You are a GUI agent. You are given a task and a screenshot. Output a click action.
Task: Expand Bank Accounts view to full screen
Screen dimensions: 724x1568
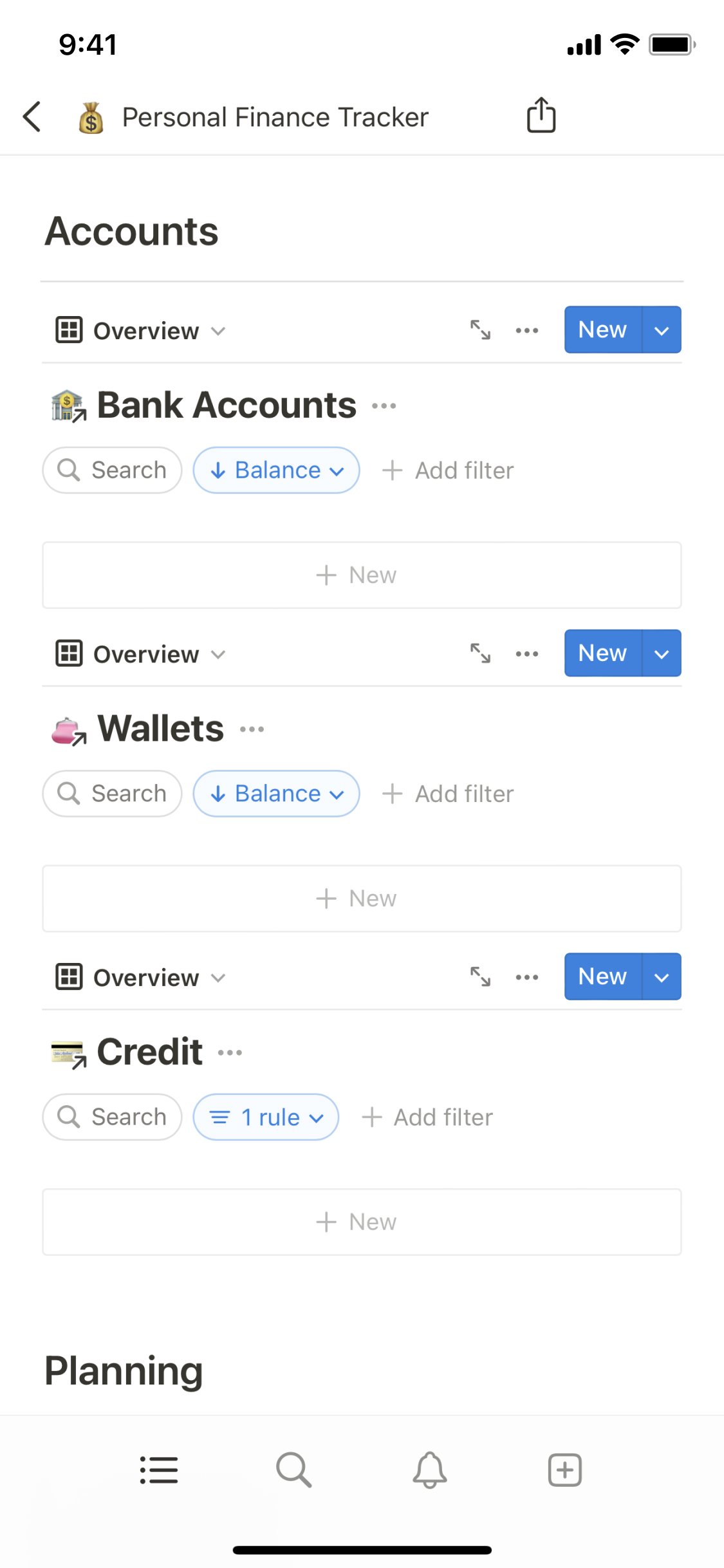click(x=480, y=330)
